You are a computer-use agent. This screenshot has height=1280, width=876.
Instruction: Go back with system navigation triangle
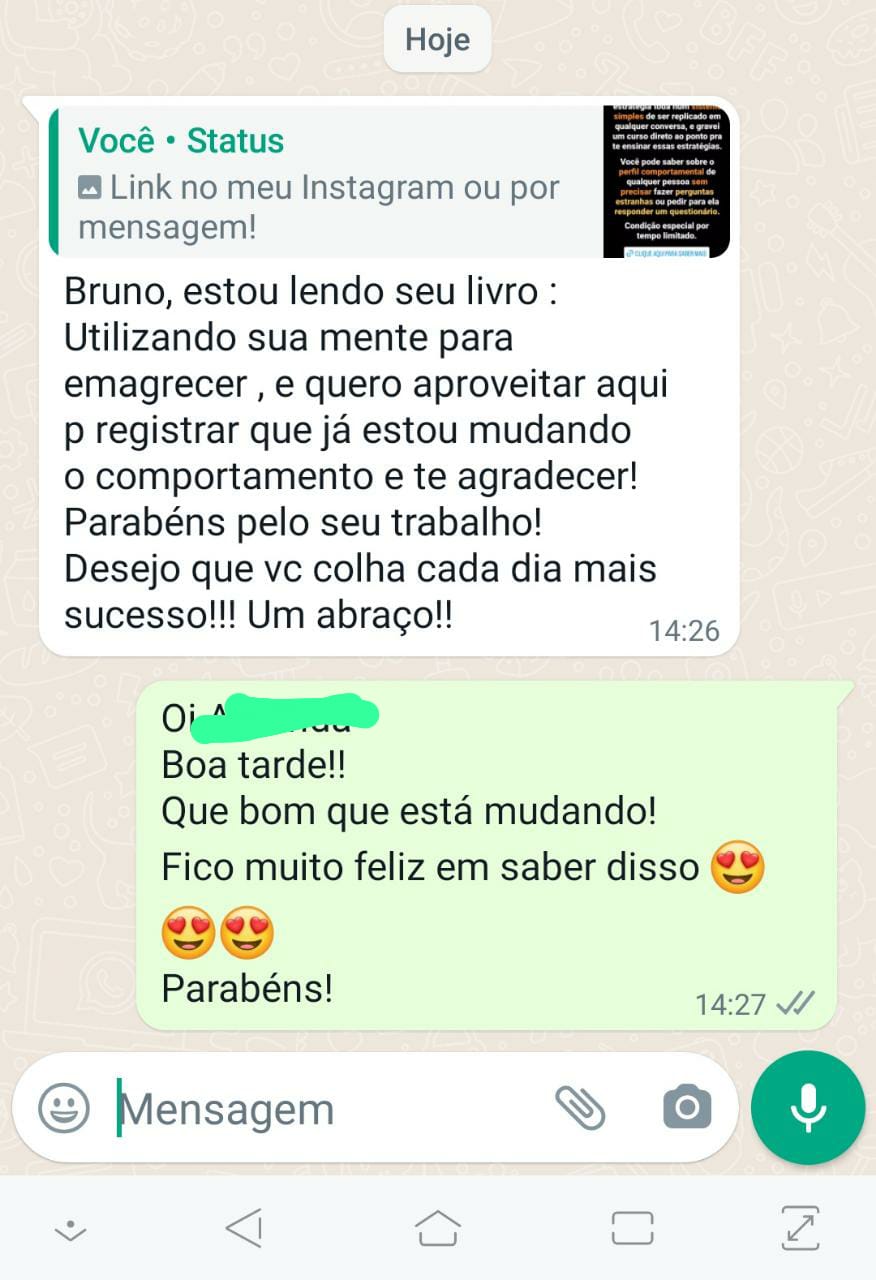point(244,1228)
